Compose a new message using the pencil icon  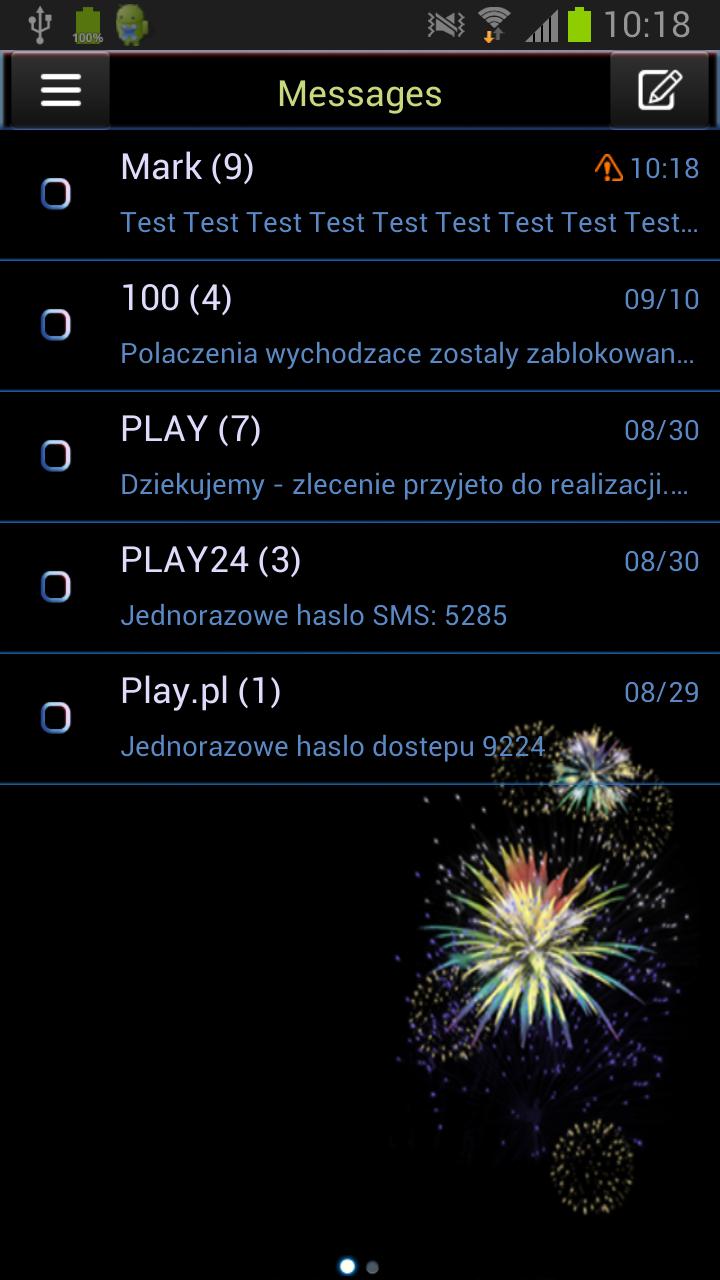point(660,90)
